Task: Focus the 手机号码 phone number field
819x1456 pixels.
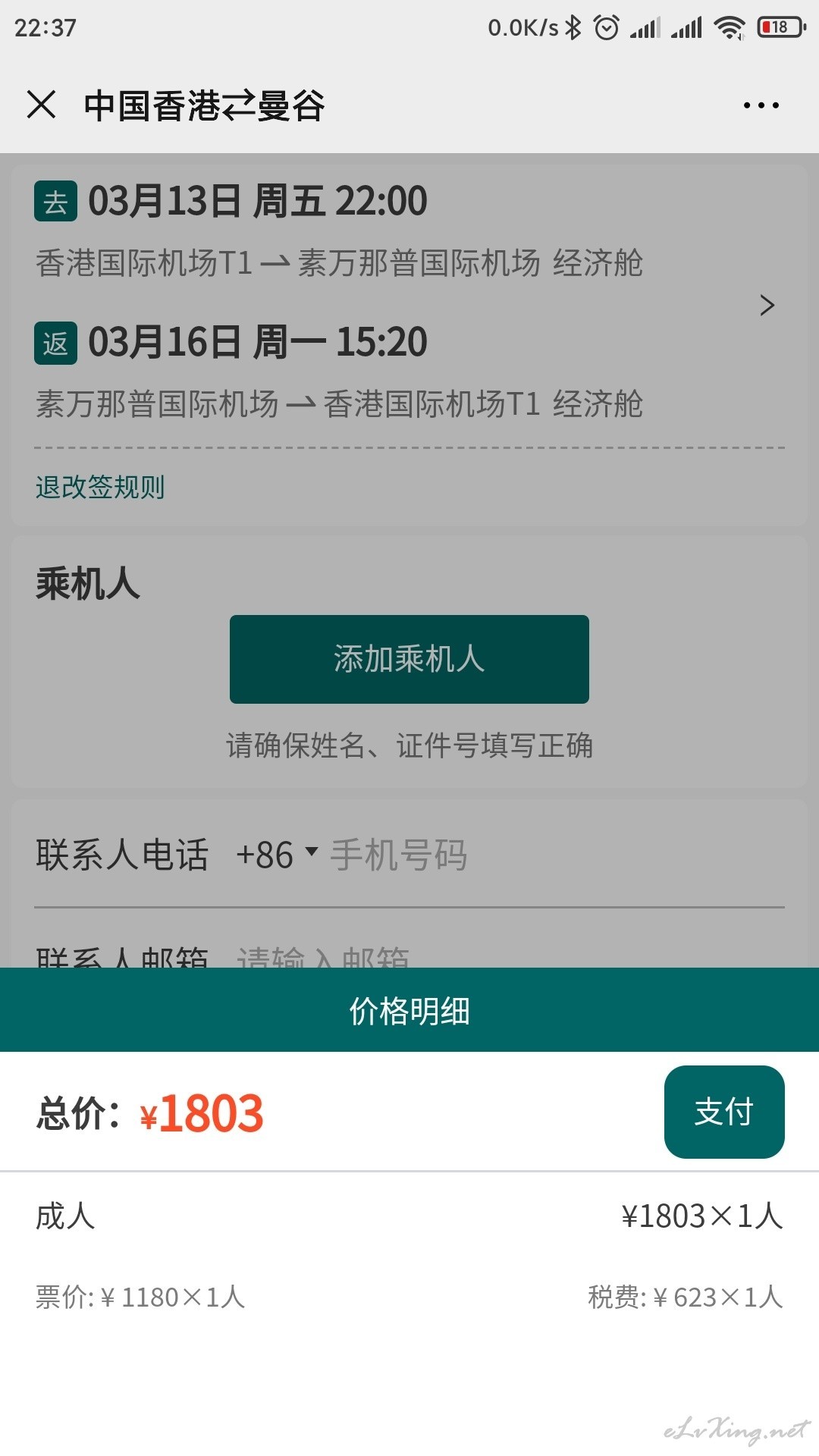Action: click(x=554, y=855)
